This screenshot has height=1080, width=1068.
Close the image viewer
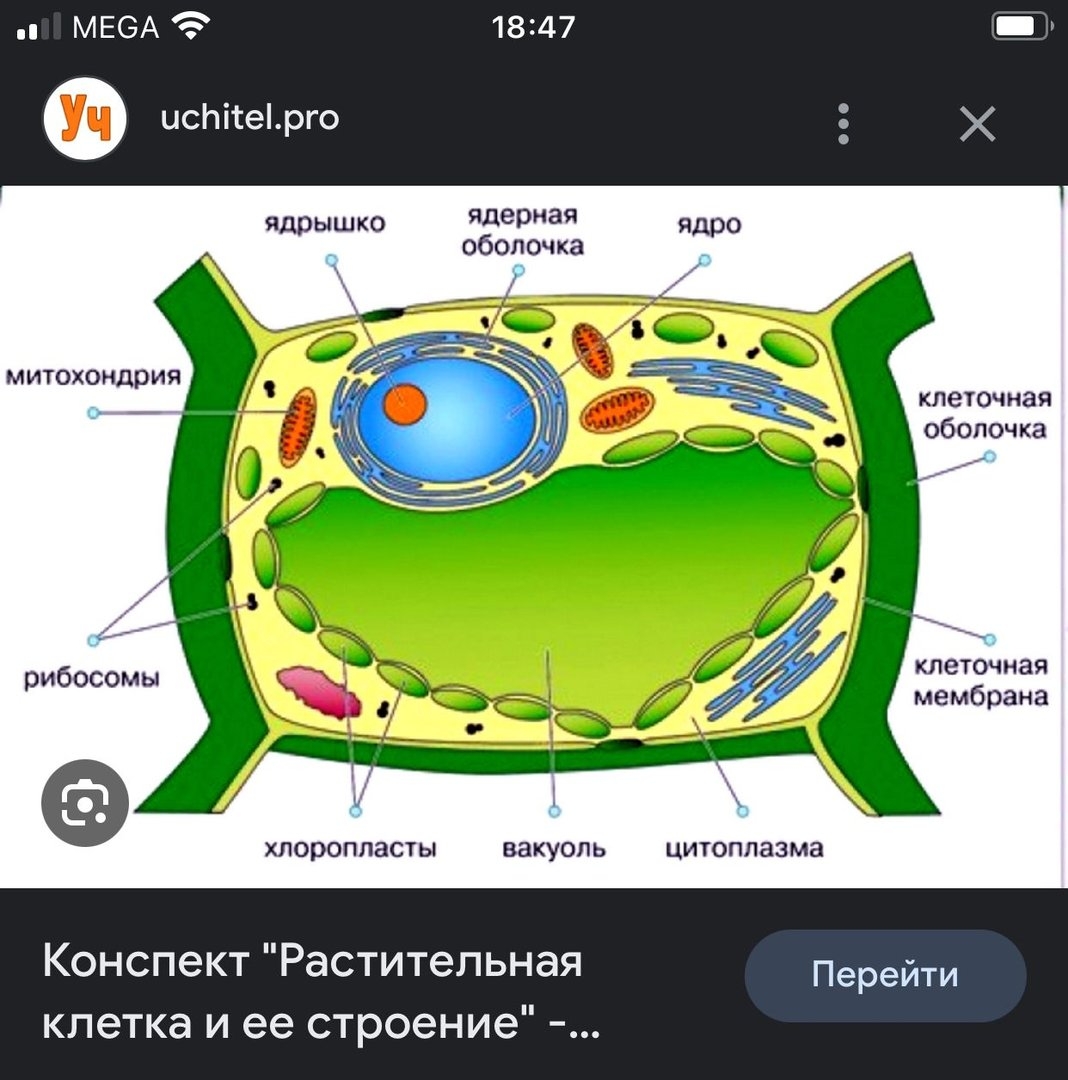977,124
